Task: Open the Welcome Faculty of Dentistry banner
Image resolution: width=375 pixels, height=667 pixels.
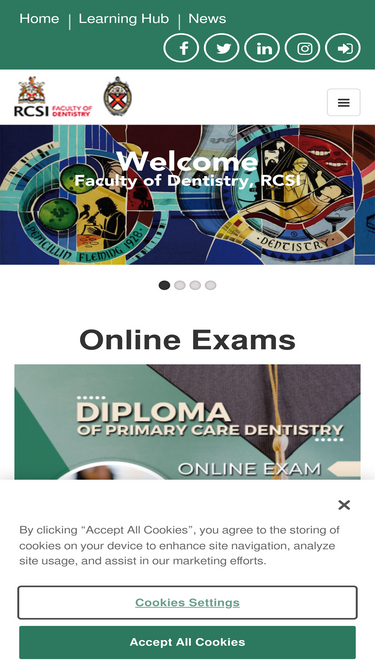Action: point(188,195)
